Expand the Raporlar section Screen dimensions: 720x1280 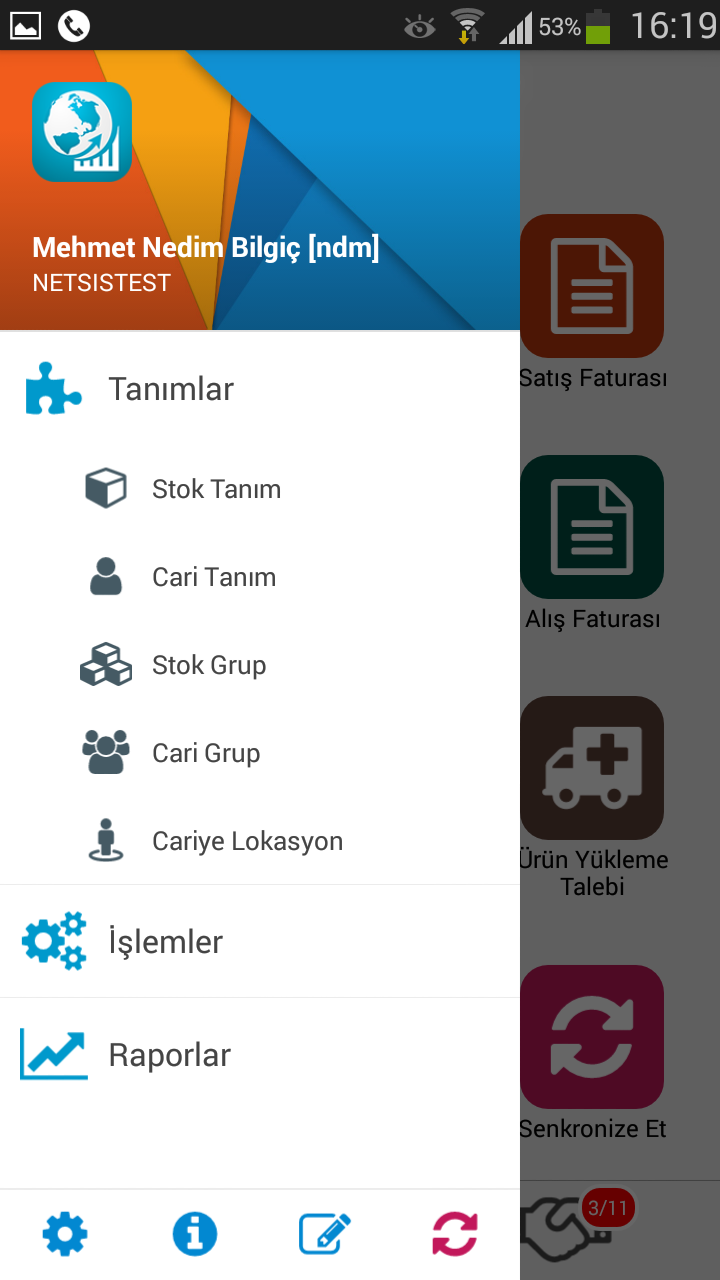pyautogui.click(x=260, y=1054)
